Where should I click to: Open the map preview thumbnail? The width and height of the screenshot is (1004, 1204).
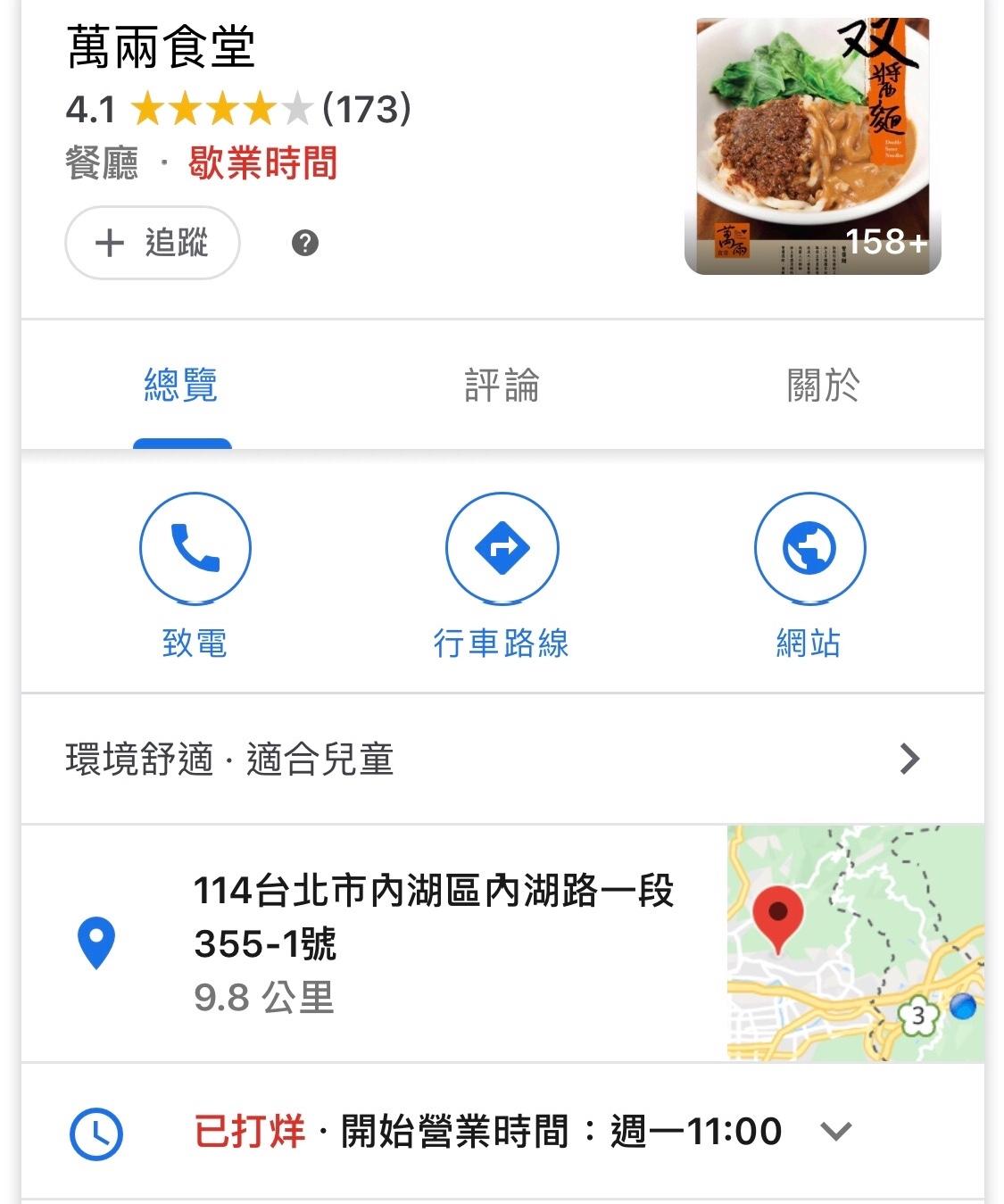(x=855, y=943)
